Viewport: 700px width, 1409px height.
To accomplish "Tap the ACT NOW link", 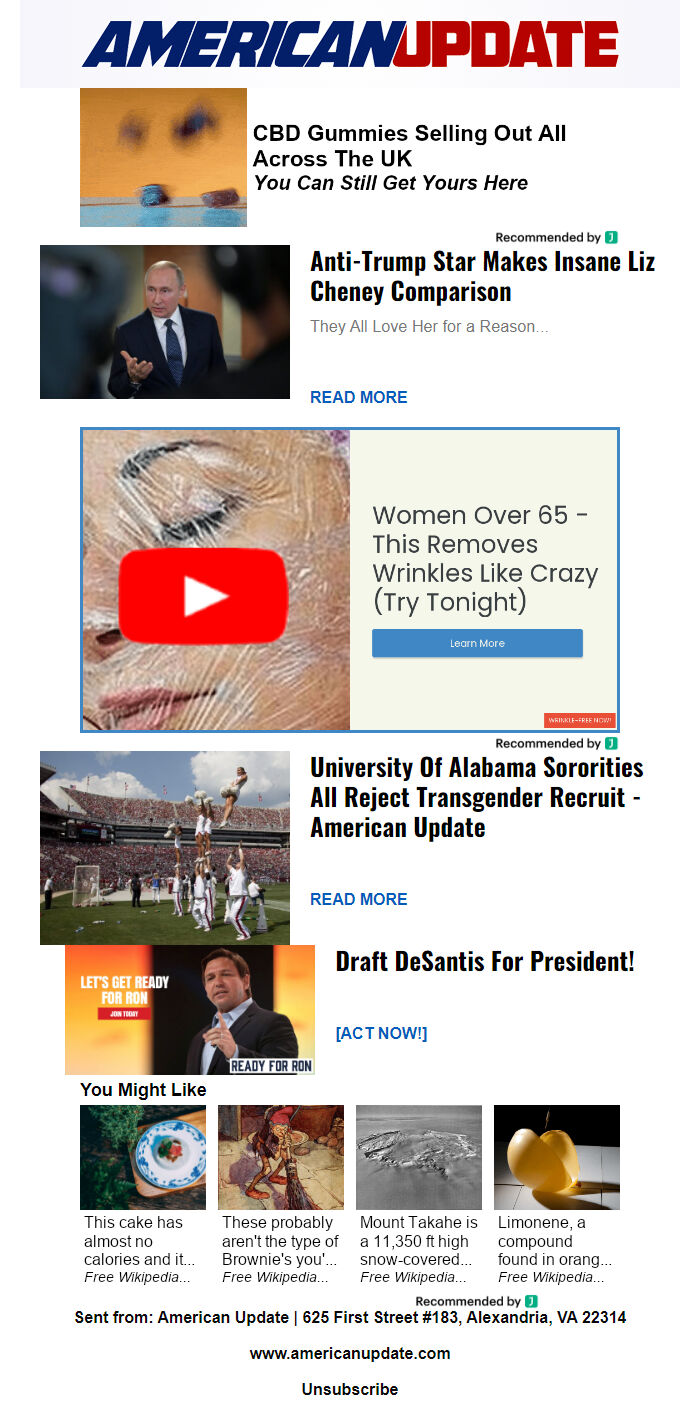I will click(x=381, y=1033).
